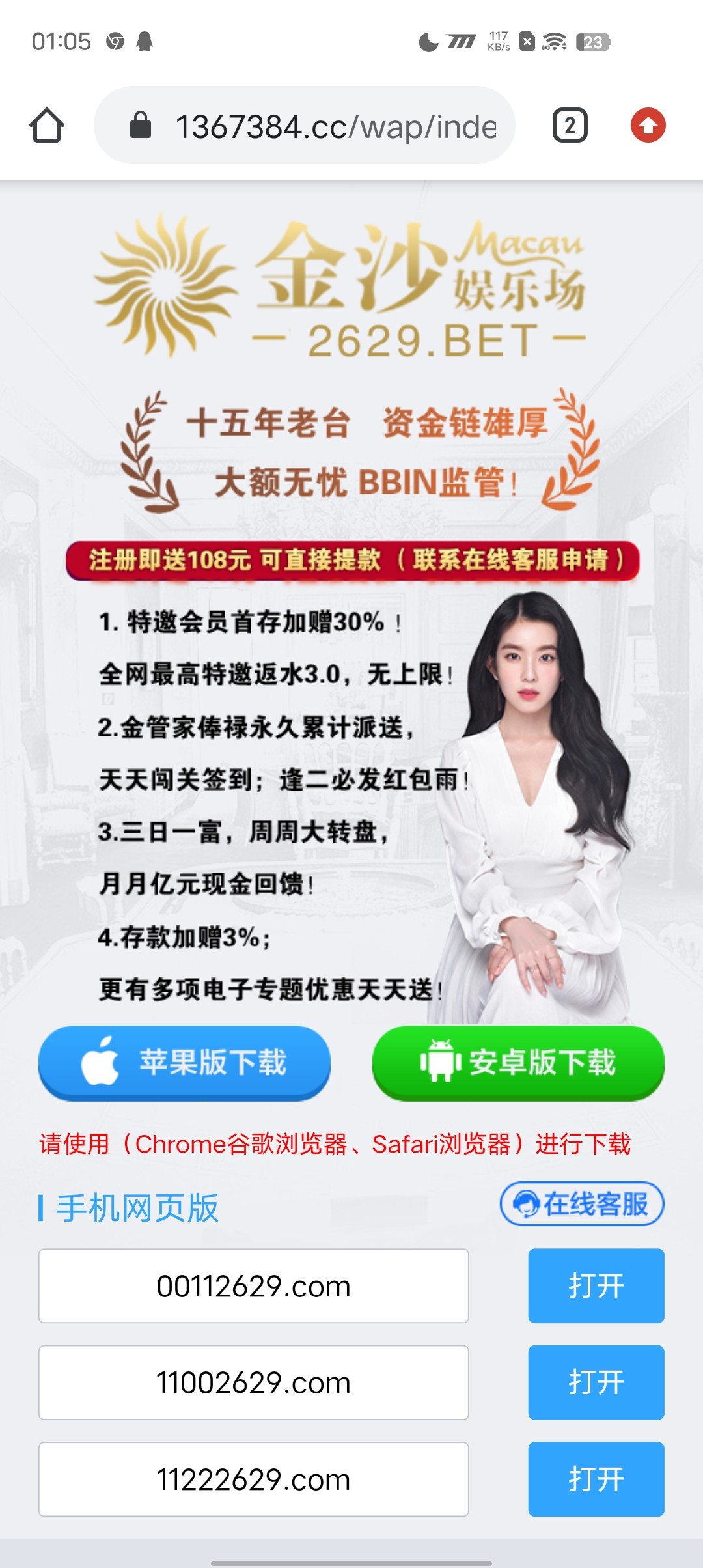Select the 11222629.com address field
This screenshot has height=1568, width=703.
pos(254,1479)
